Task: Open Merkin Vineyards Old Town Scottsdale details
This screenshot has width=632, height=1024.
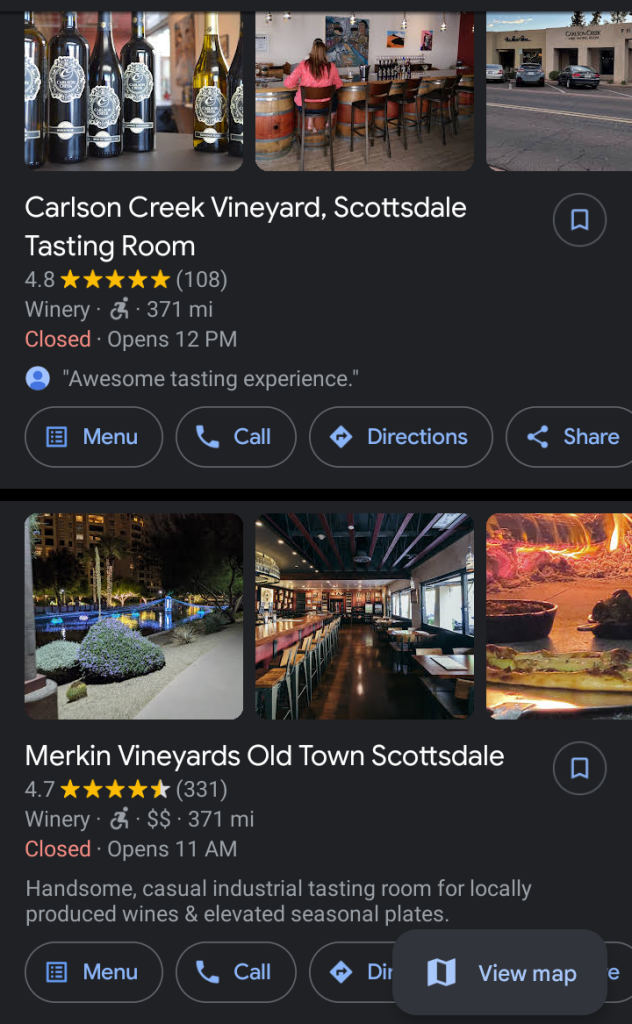Action: pos(264,755)
